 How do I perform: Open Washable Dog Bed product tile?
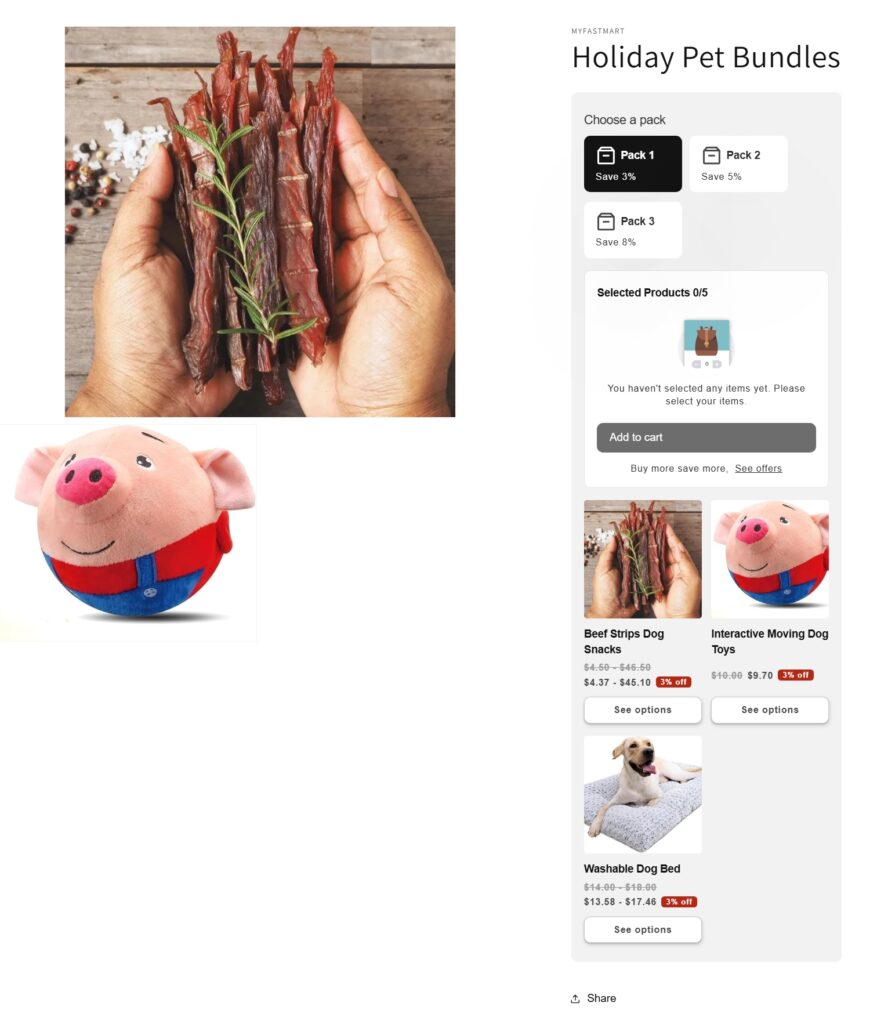(x=642, y=795)
